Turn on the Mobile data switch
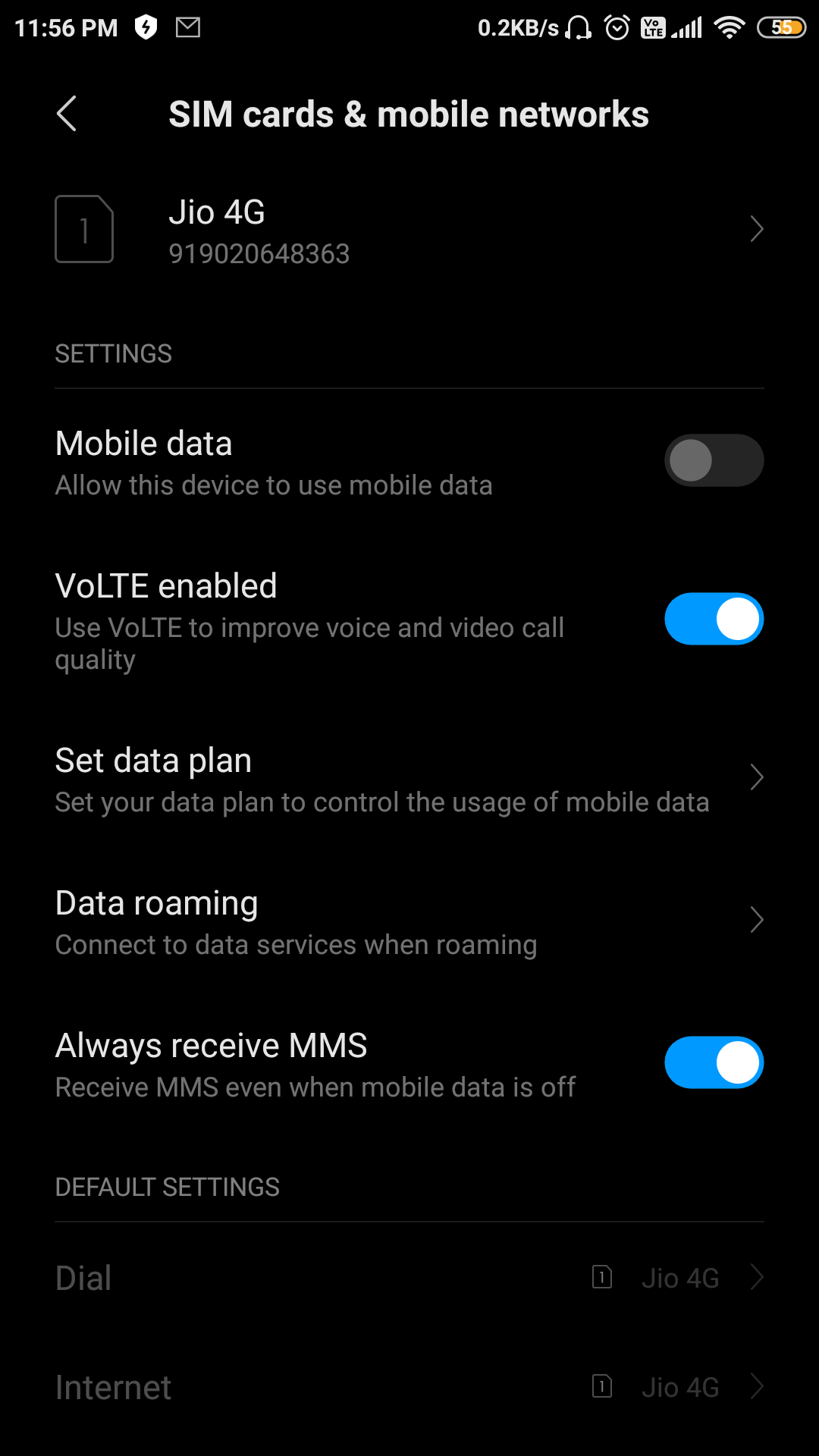 (x=714, y=460)
